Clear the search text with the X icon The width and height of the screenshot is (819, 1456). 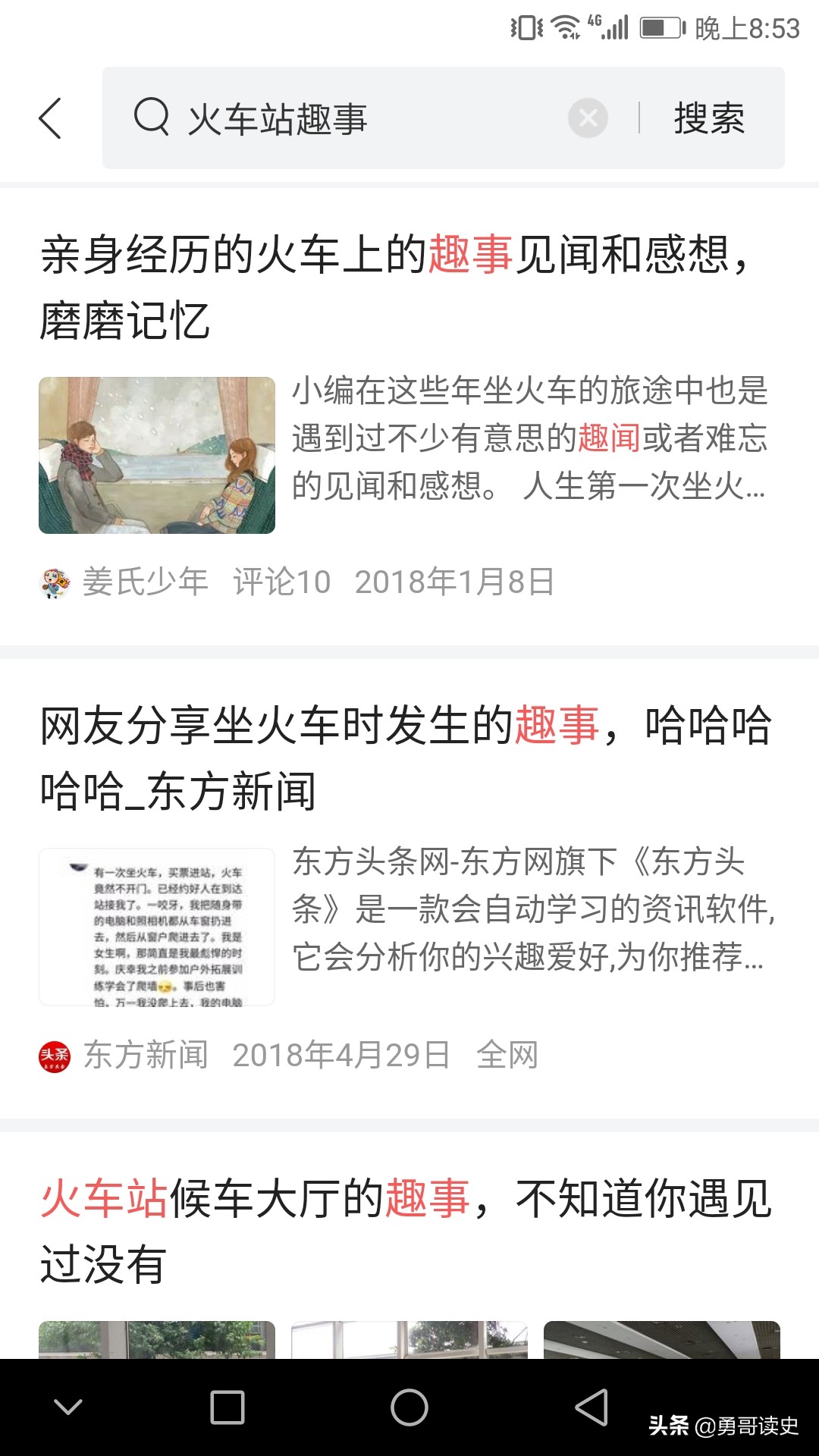[x=586, y=119]
